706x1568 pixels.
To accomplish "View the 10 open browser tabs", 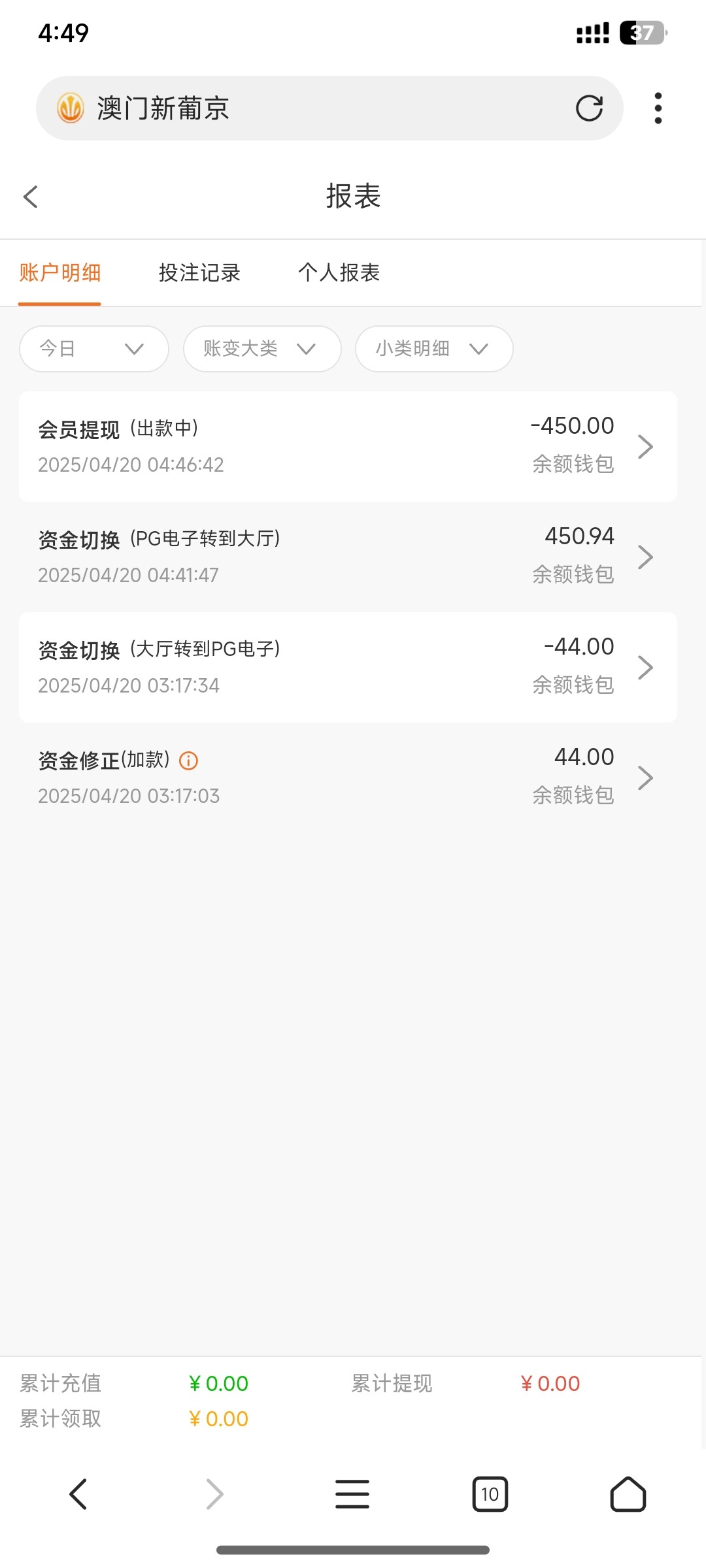I will click(x=490, y=1494).
